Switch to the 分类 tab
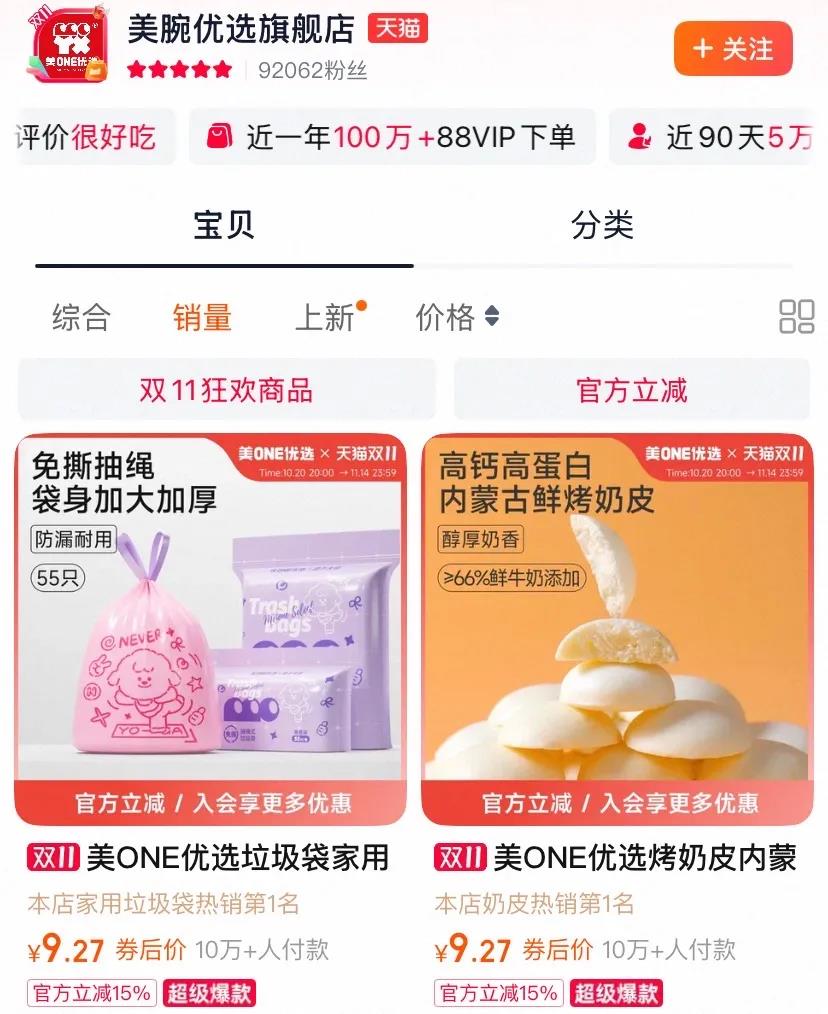Image resolution: width=828 pixels, height=1014 pixels. (x=602, y=225)
